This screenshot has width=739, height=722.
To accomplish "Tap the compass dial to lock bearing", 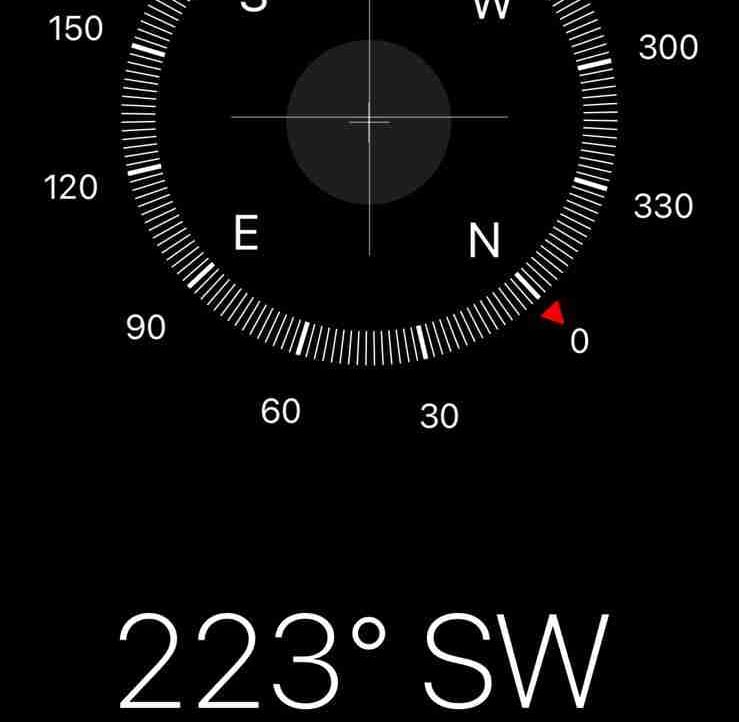I will 369,121.
